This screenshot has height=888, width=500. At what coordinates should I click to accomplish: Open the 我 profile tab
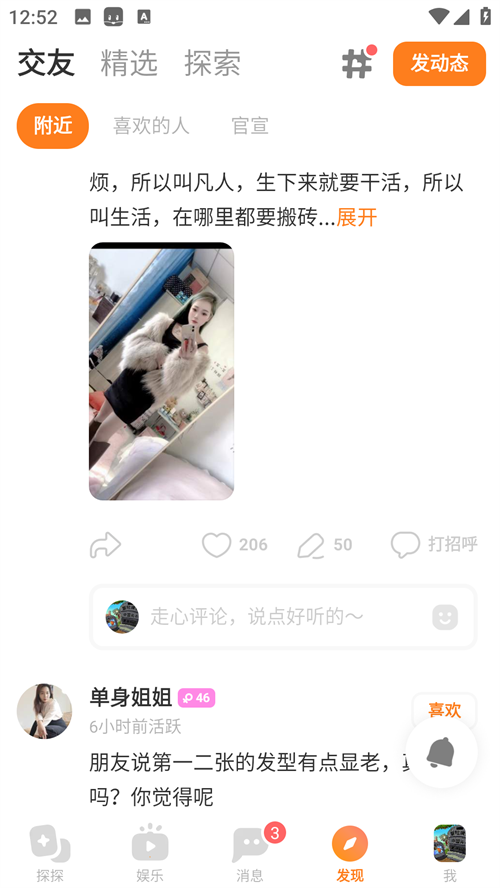point(450,854)
